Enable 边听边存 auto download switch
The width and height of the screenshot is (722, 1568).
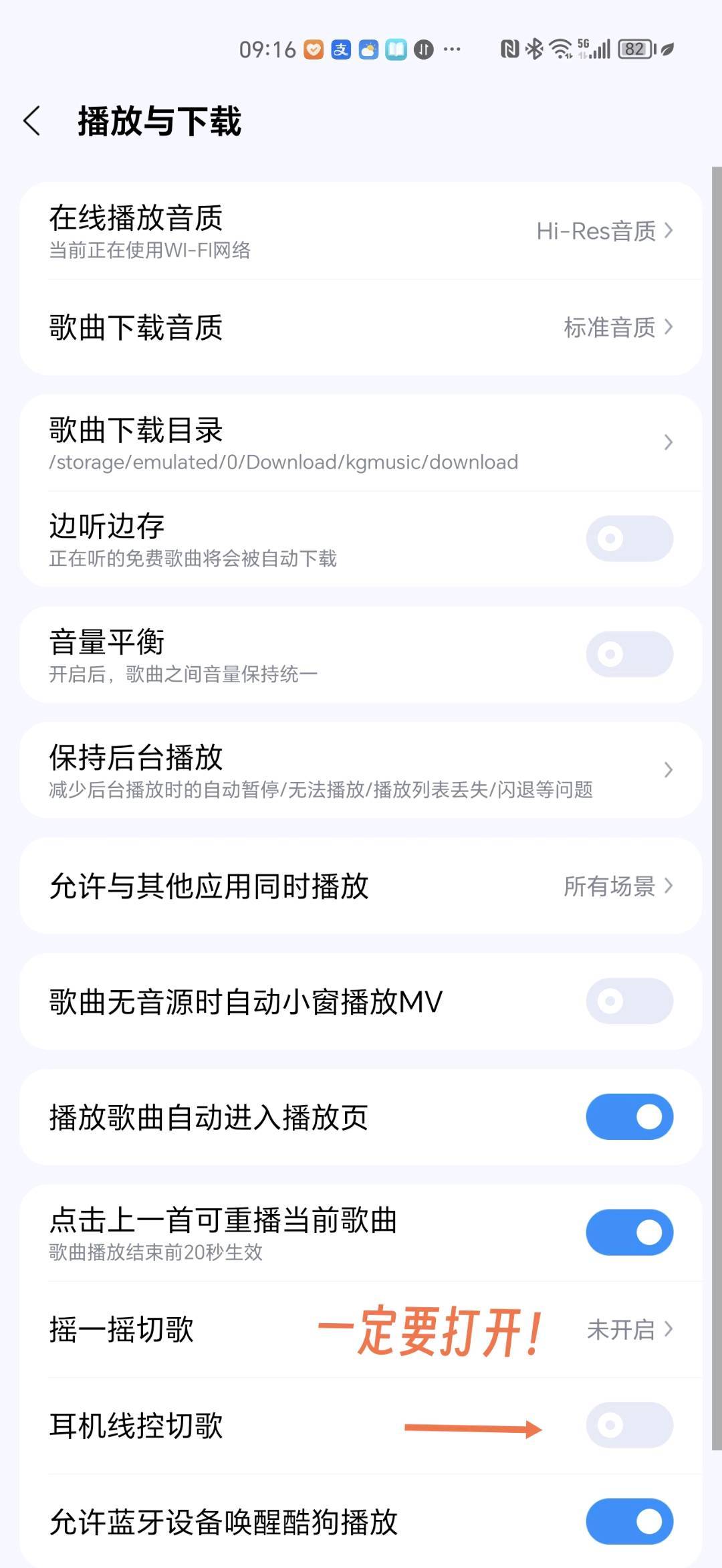click(x=629, y=538)
